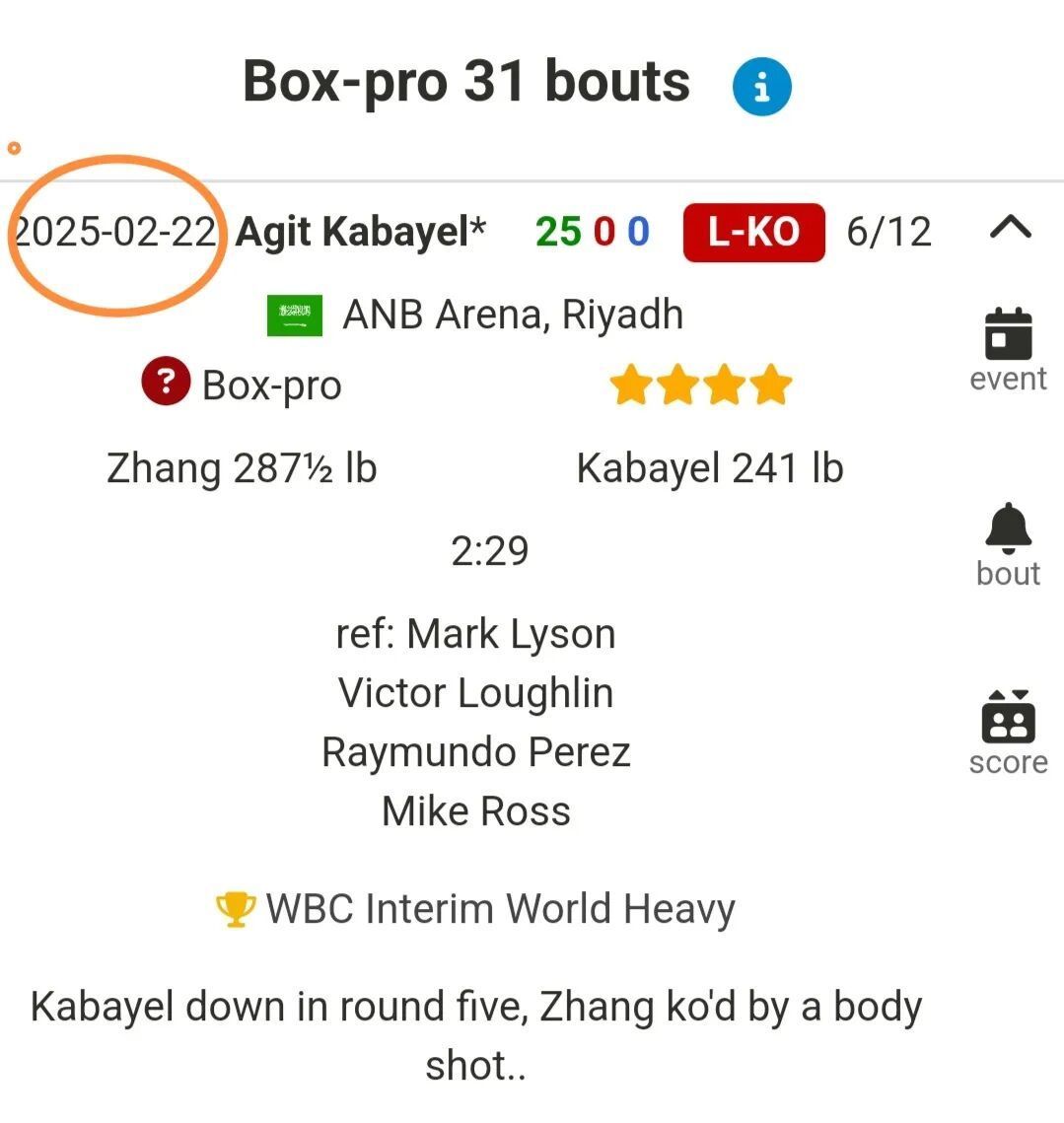Tap the Box-pro question mark icon

click(166, 383)
